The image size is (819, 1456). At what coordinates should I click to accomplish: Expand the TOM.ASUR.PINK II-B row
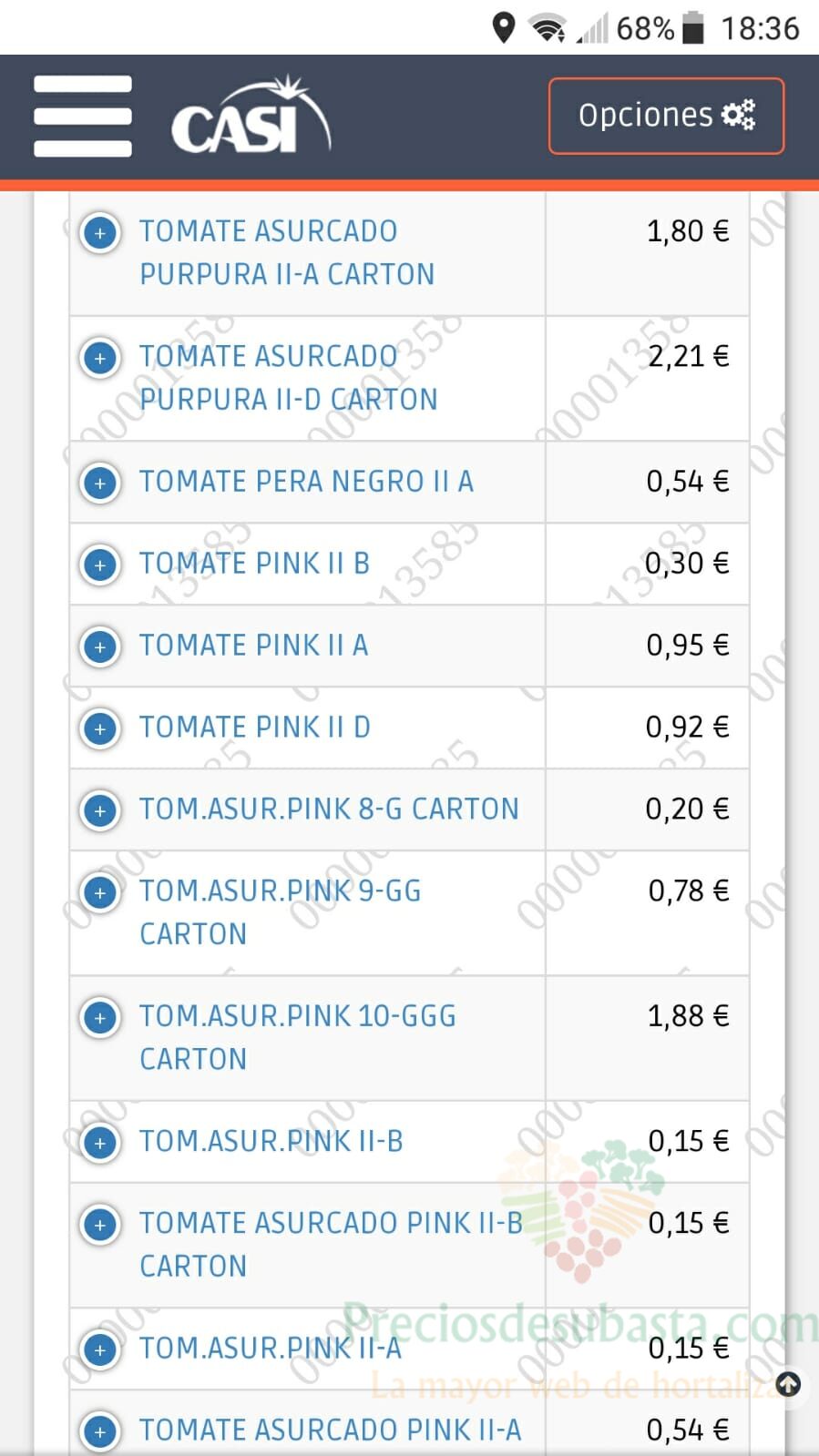[100, 1142]
